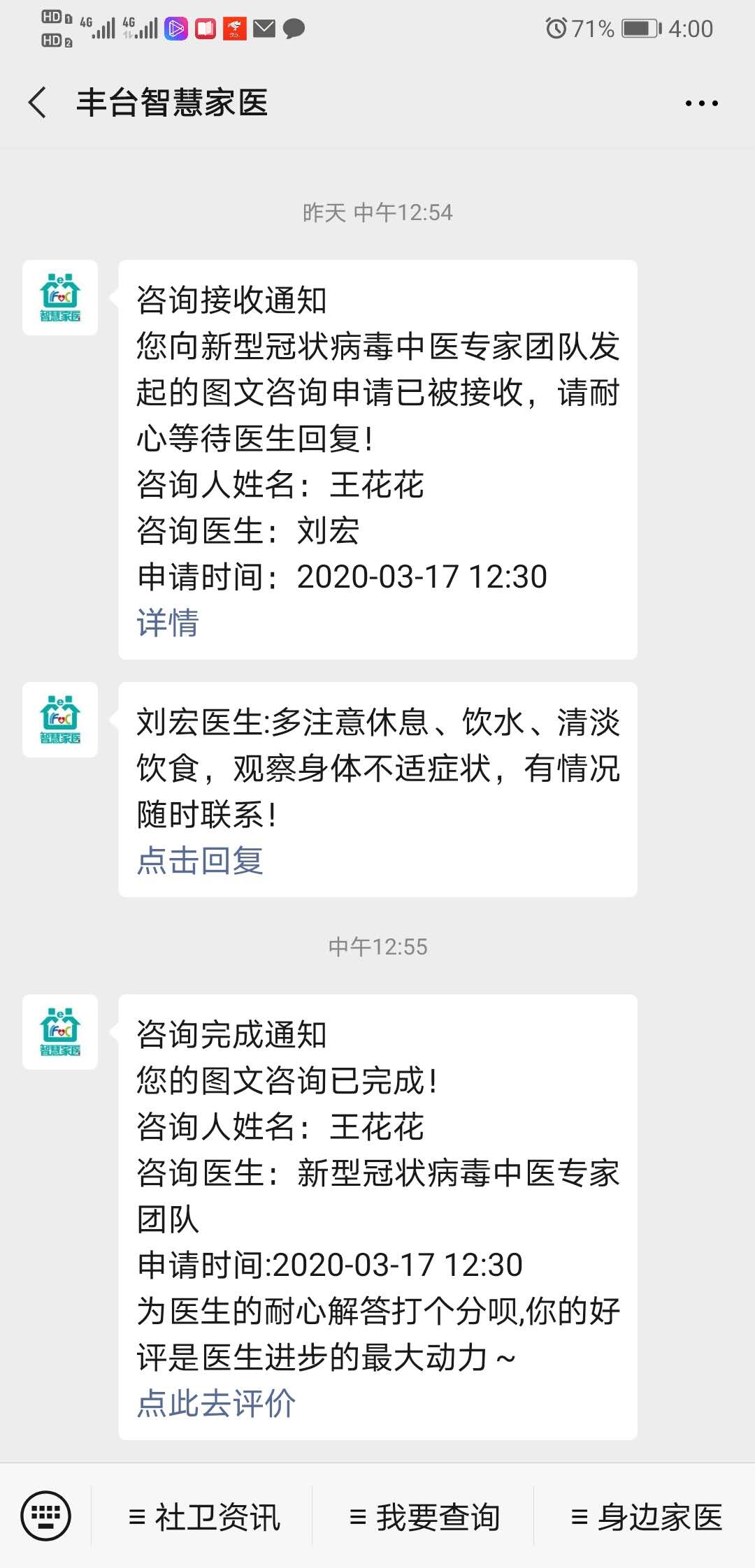This screenshot has height=1568, width=755.
Task: Go back from 丰台智慧家医 chat
Action: click(x=38, y=103)
